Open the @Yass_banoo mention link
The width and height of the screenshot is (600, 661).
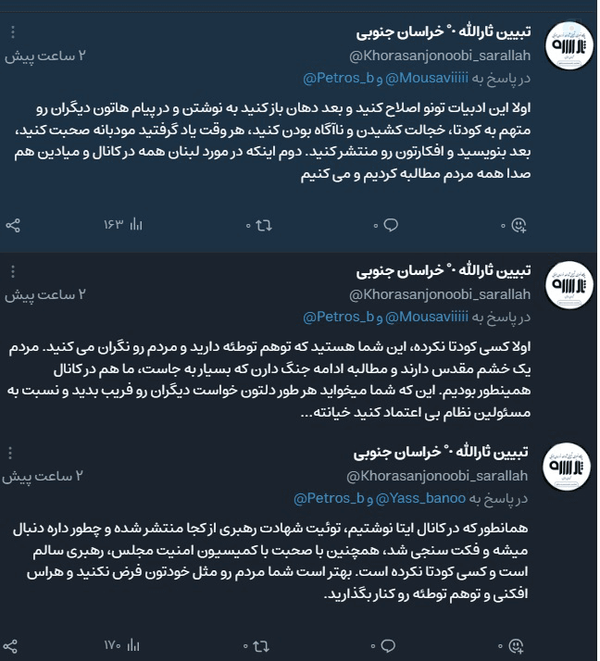[420, 499]
